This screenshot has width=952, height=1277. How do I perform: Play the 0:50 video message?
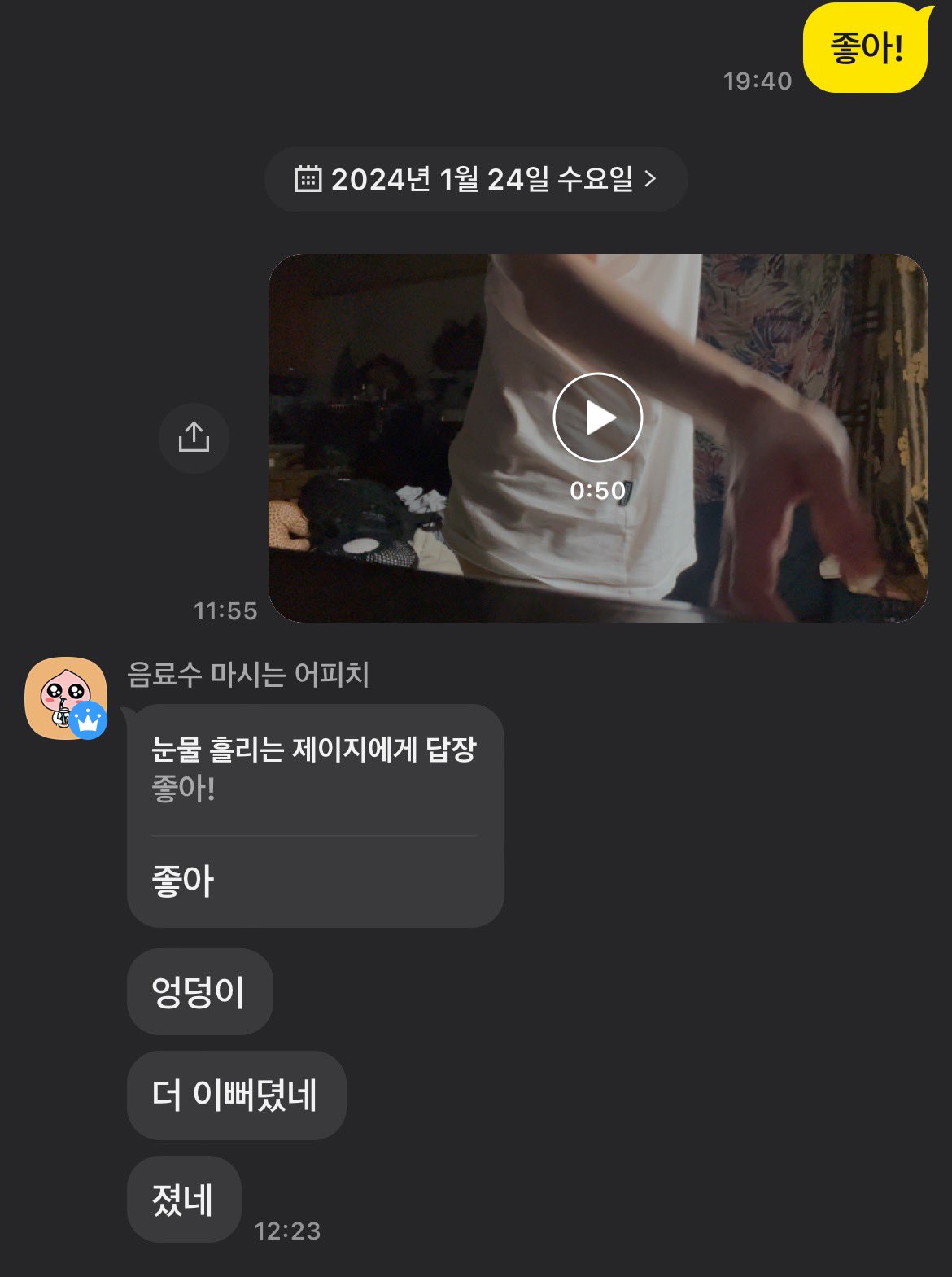(x=597, y=418)
